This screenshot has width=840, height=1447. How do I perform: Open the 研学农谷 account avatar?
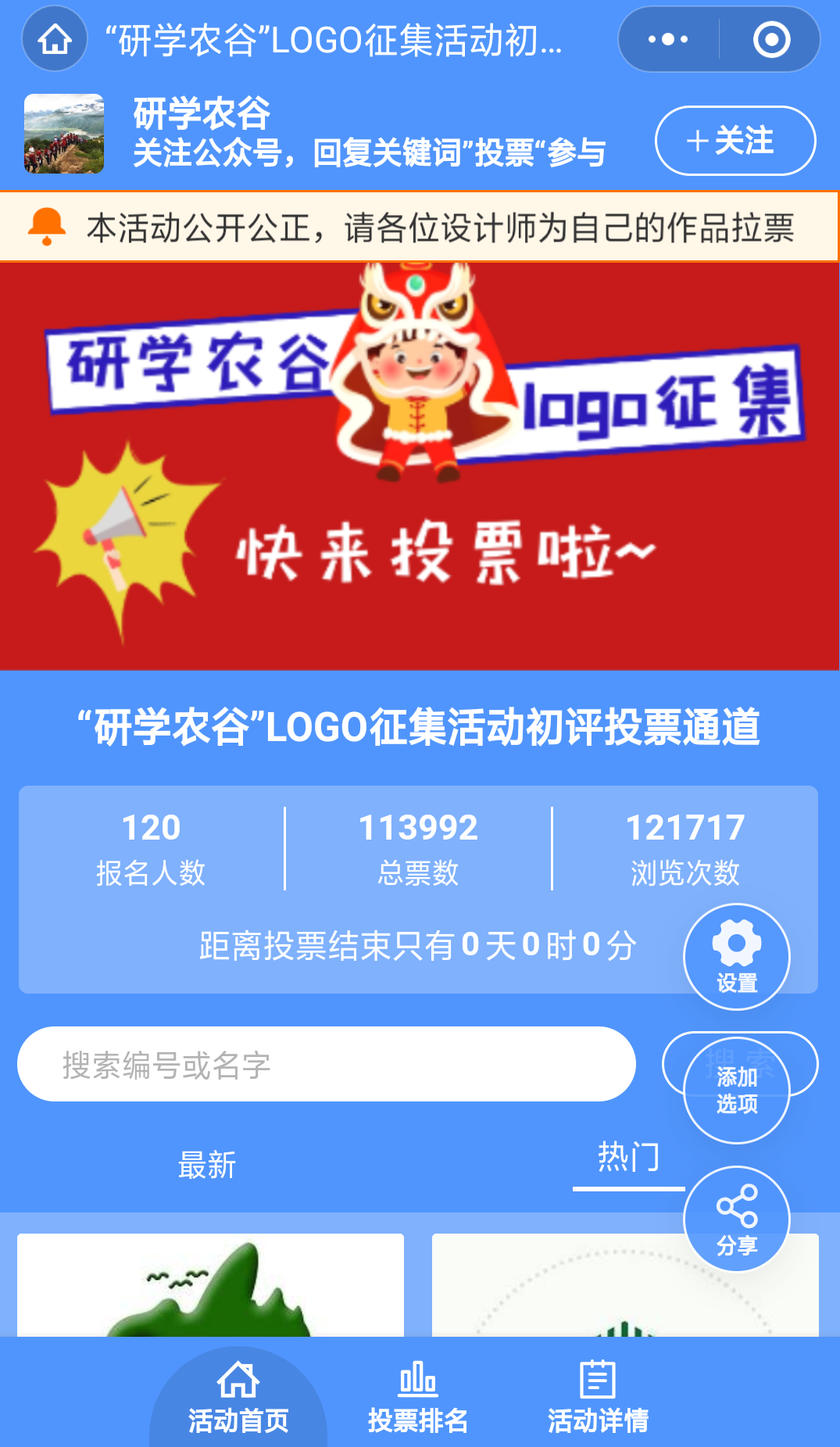(64, 134)
